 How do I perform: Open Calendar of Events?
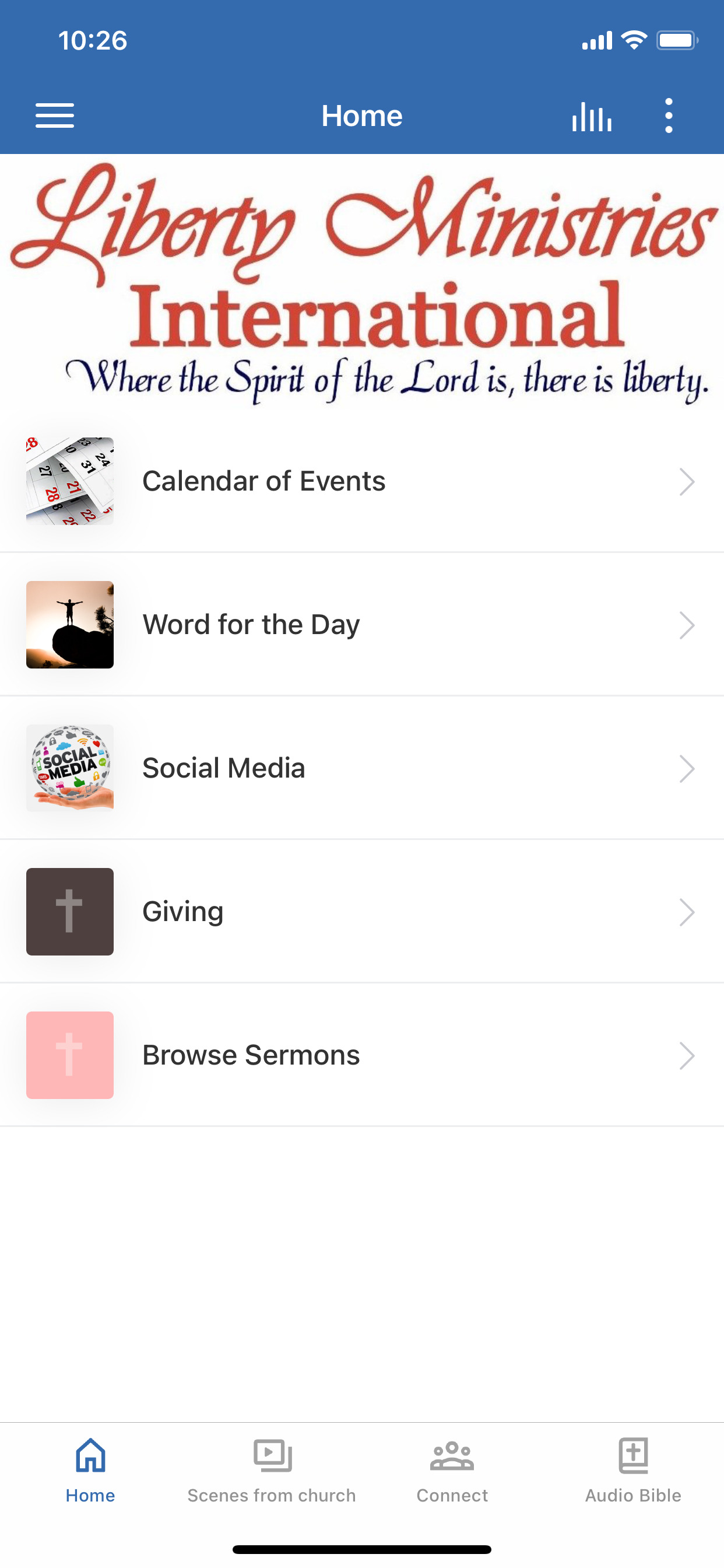pos(362,481)
